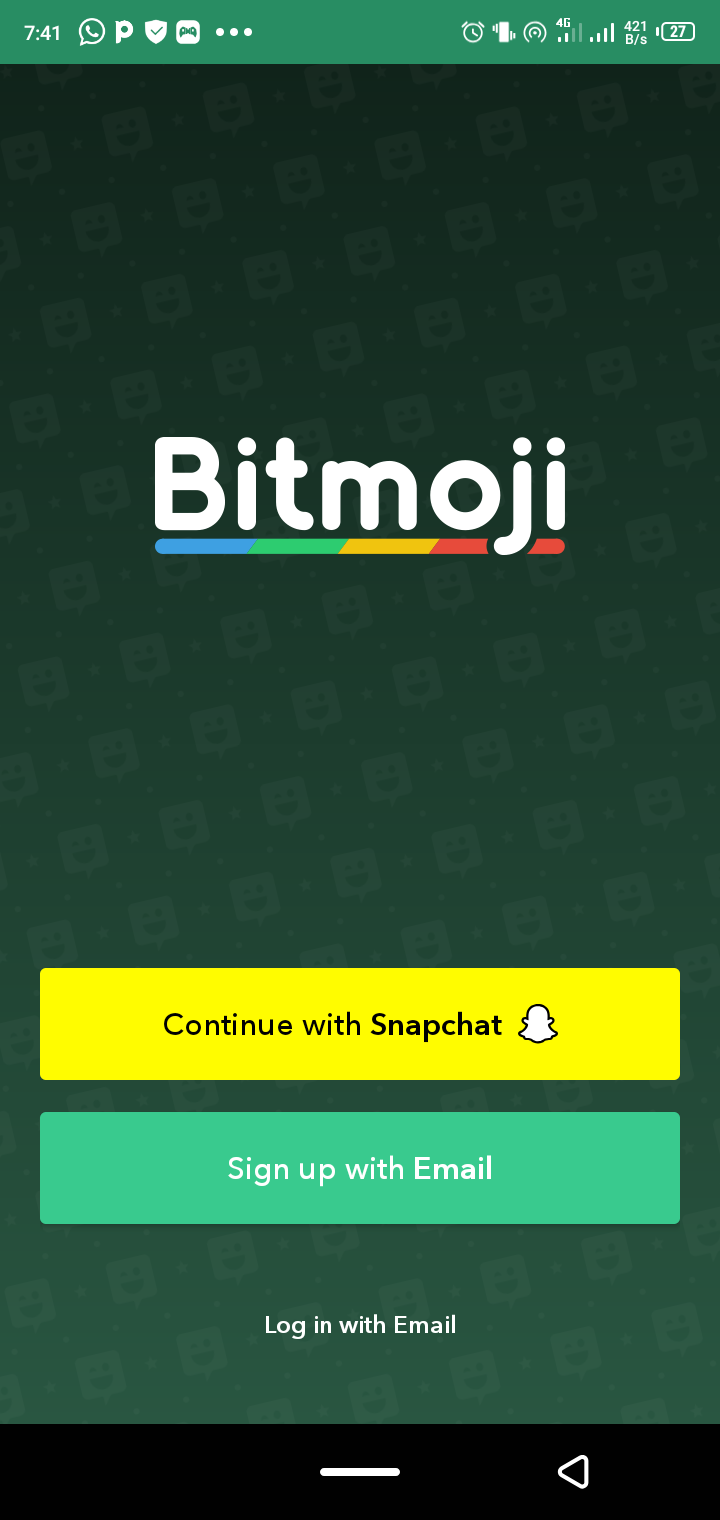This screenshot has width=720, height=1520.
Task: Tap the game controller icon in the status bar
Action: tap(187, 31)
